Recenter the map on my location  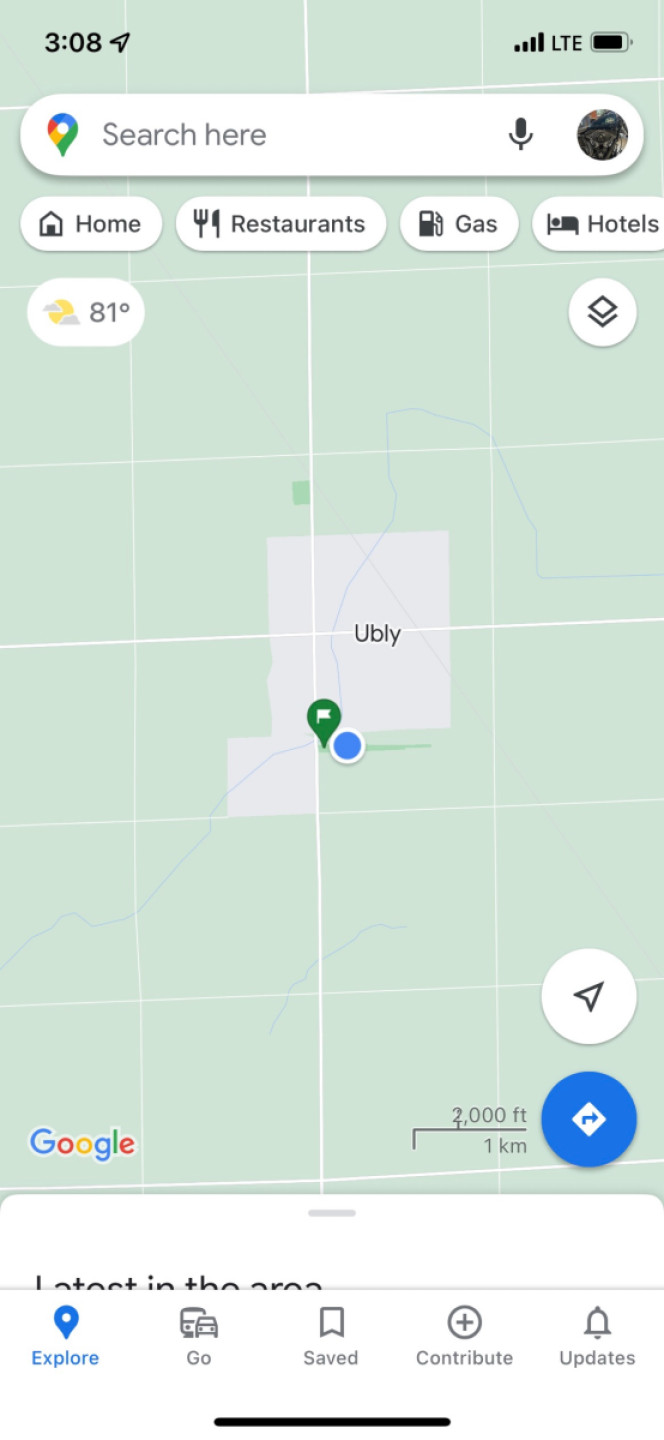[588, 996]
